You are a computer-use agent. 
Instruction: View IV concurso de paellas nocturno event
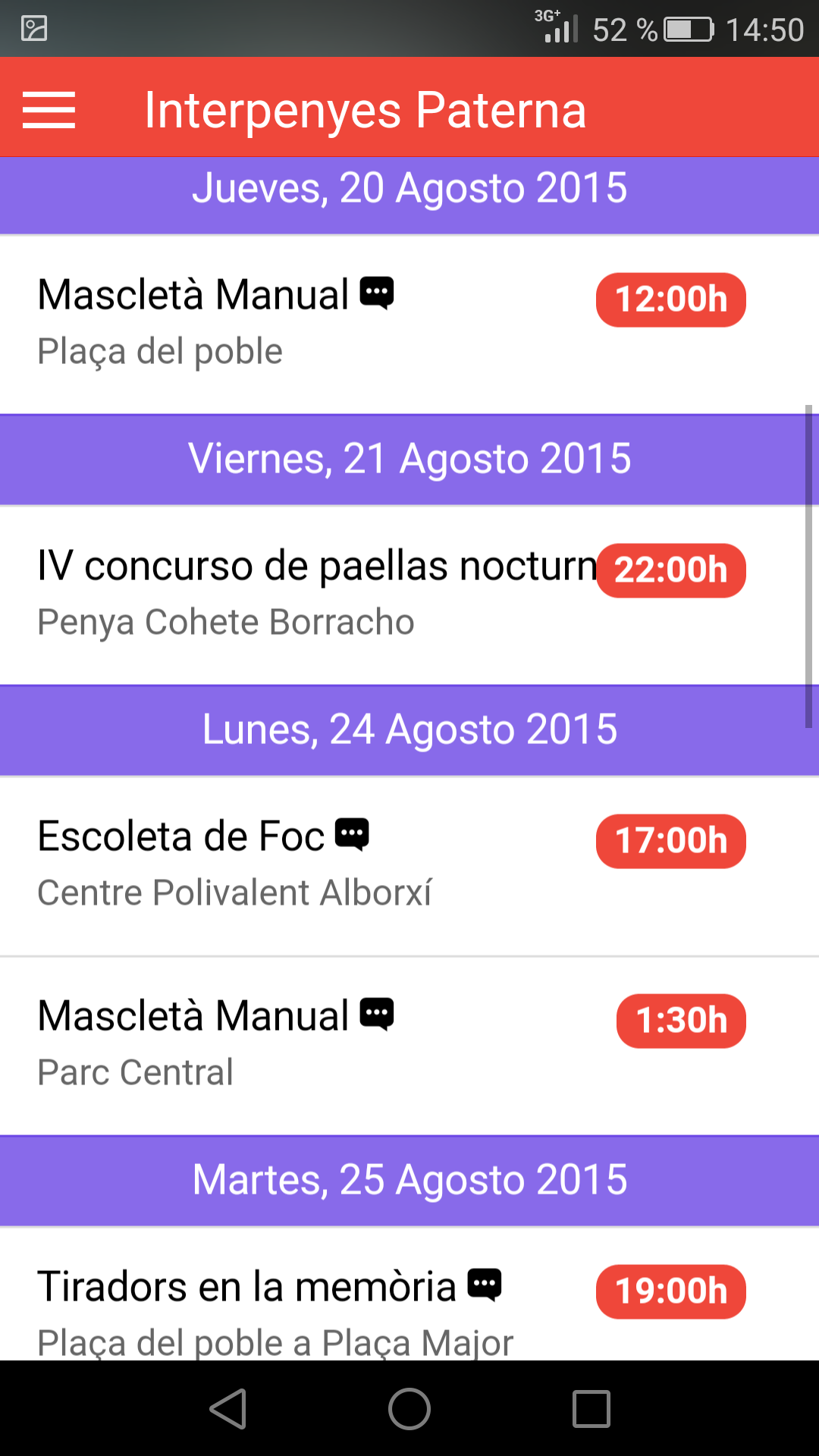pyautogui.click(x=303, y=593)
